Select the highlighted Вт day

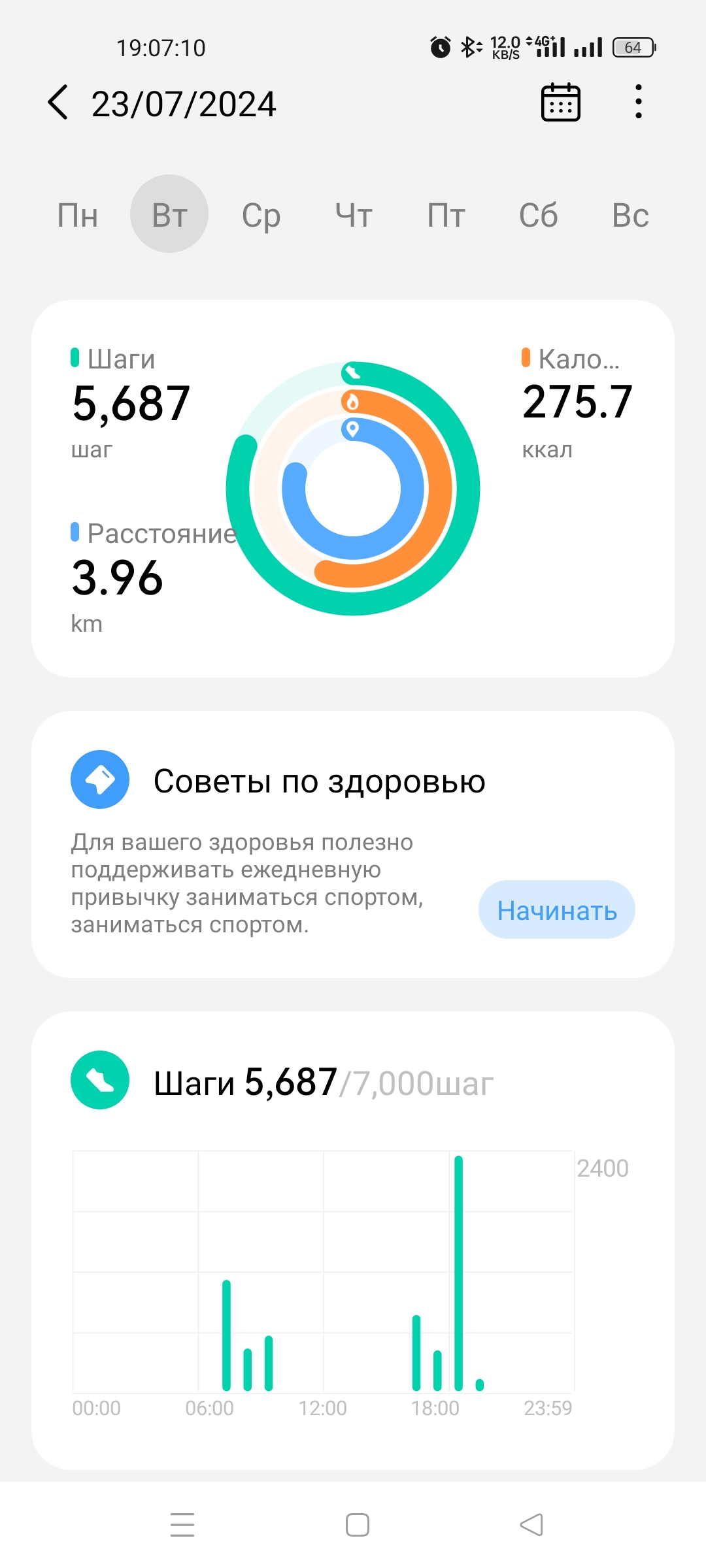pos(169,214)
